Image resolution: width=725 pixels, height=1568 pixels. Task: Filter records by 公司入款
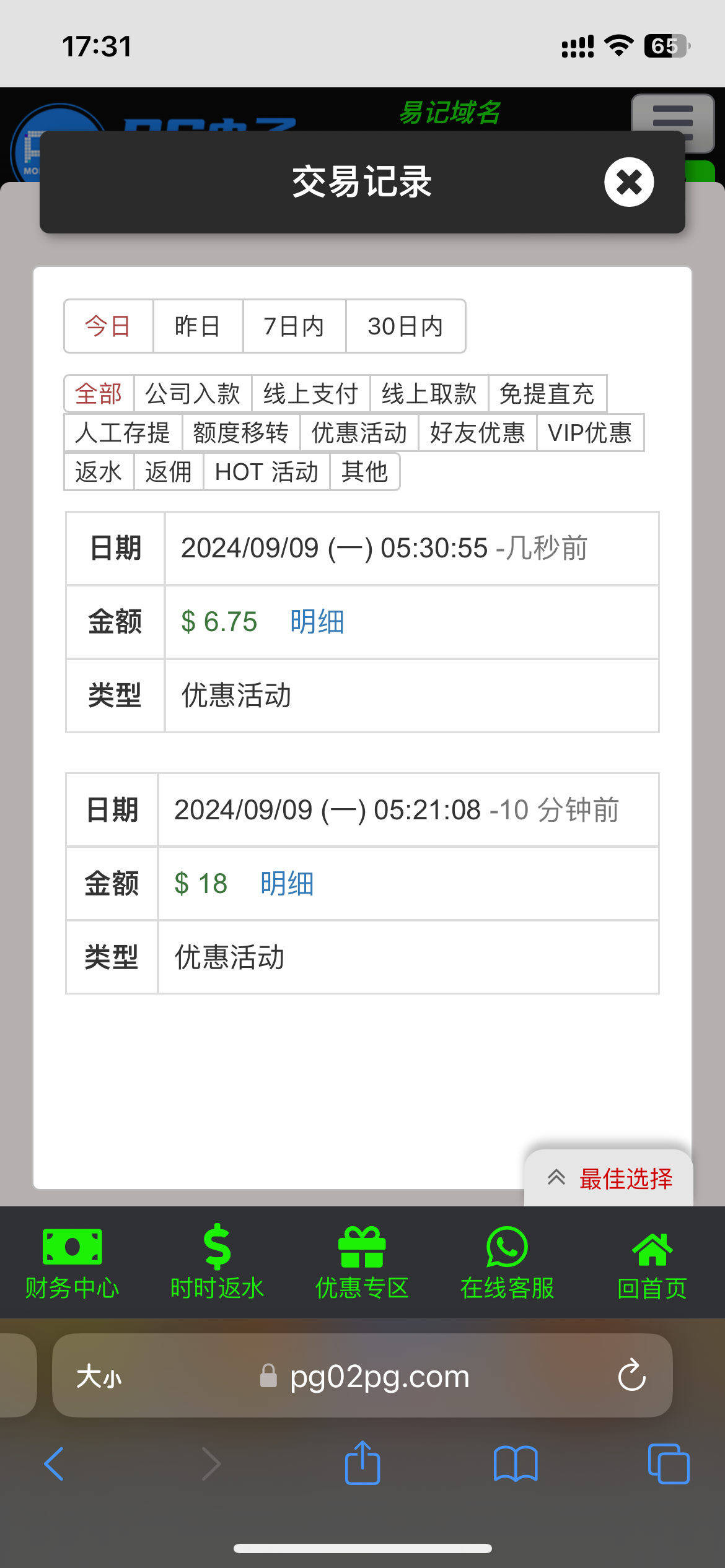[x=193, y=393]
